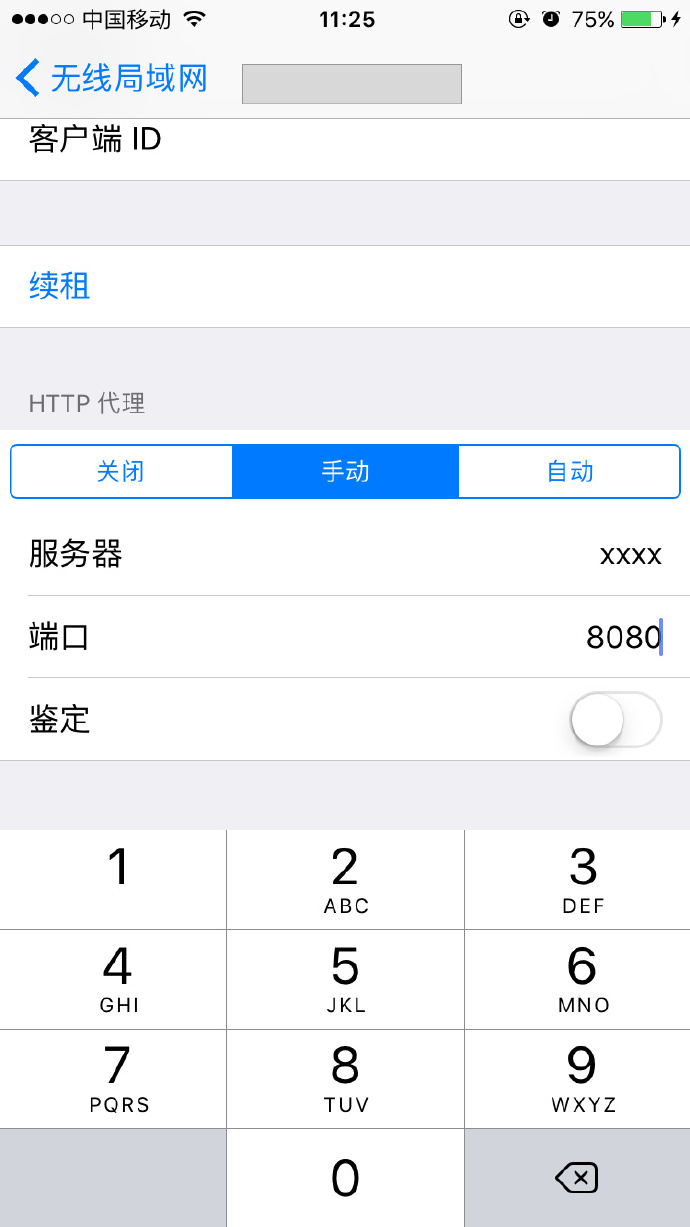Screen dimensions: 690x1227
Task: Switch HTTP proxy to 关闭
Action: [x=121, y=472]
